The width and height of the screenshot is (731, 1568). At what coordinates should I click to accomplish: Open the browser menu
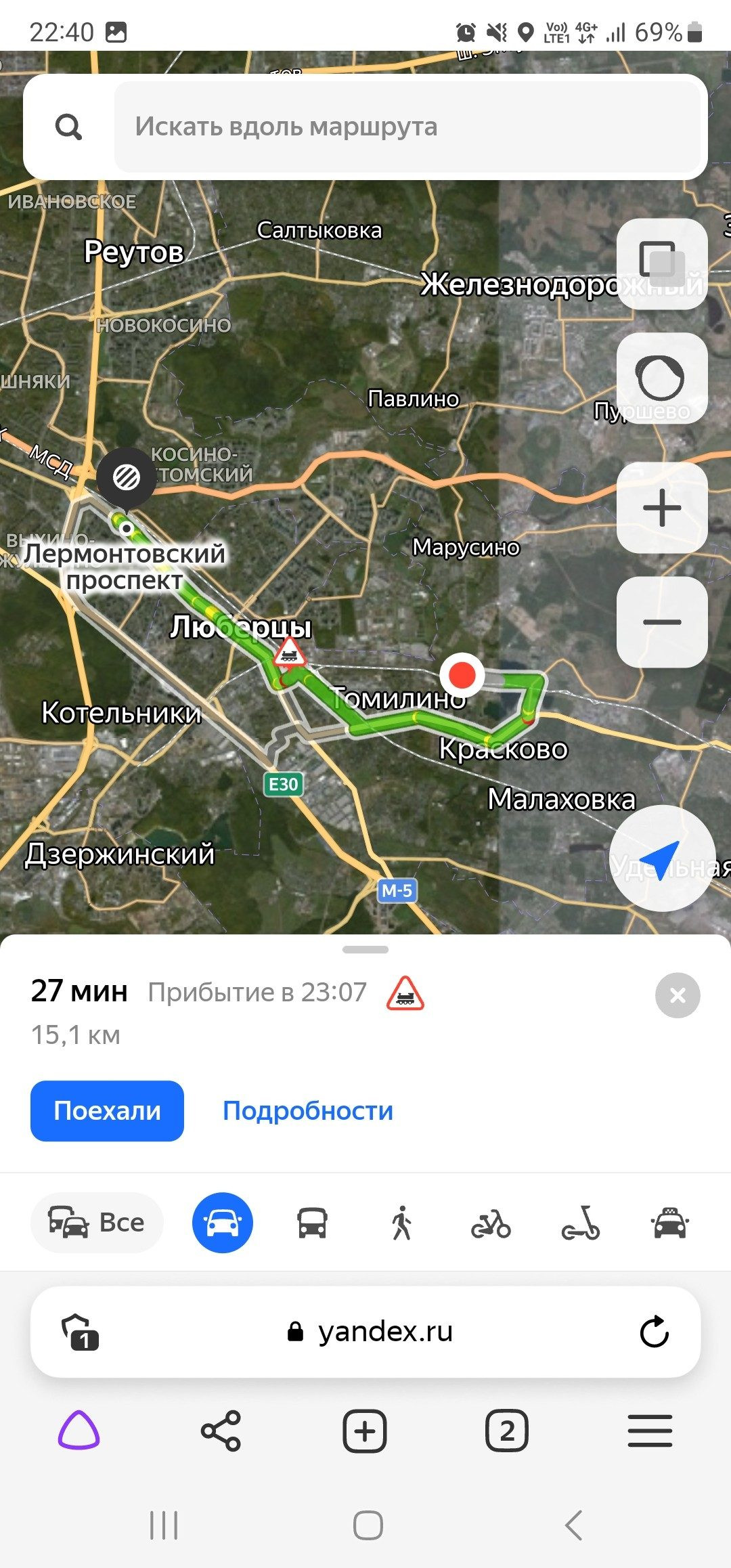650,1431
